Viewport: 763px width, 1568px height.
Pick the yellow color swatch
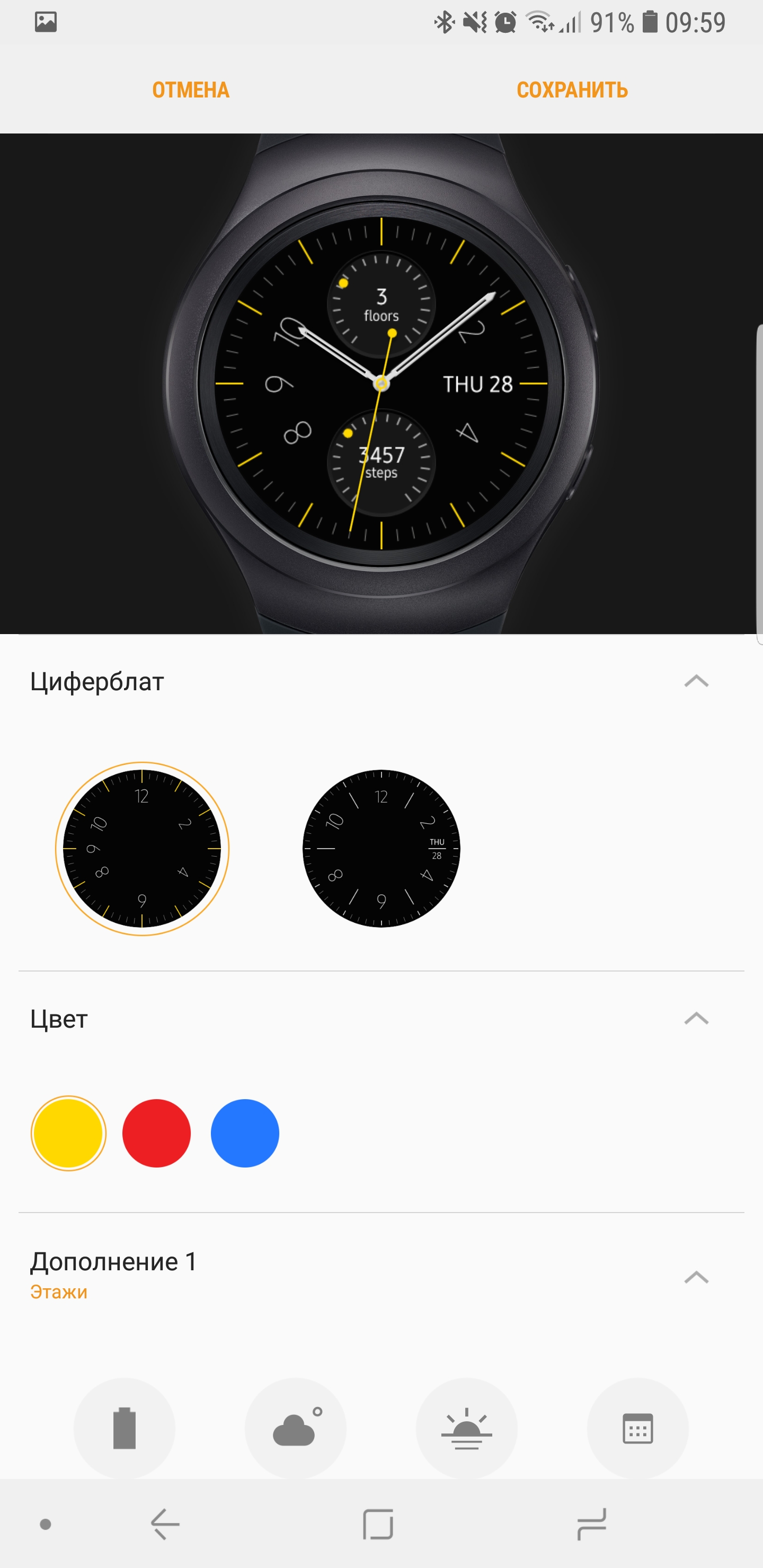point(68,1133)
